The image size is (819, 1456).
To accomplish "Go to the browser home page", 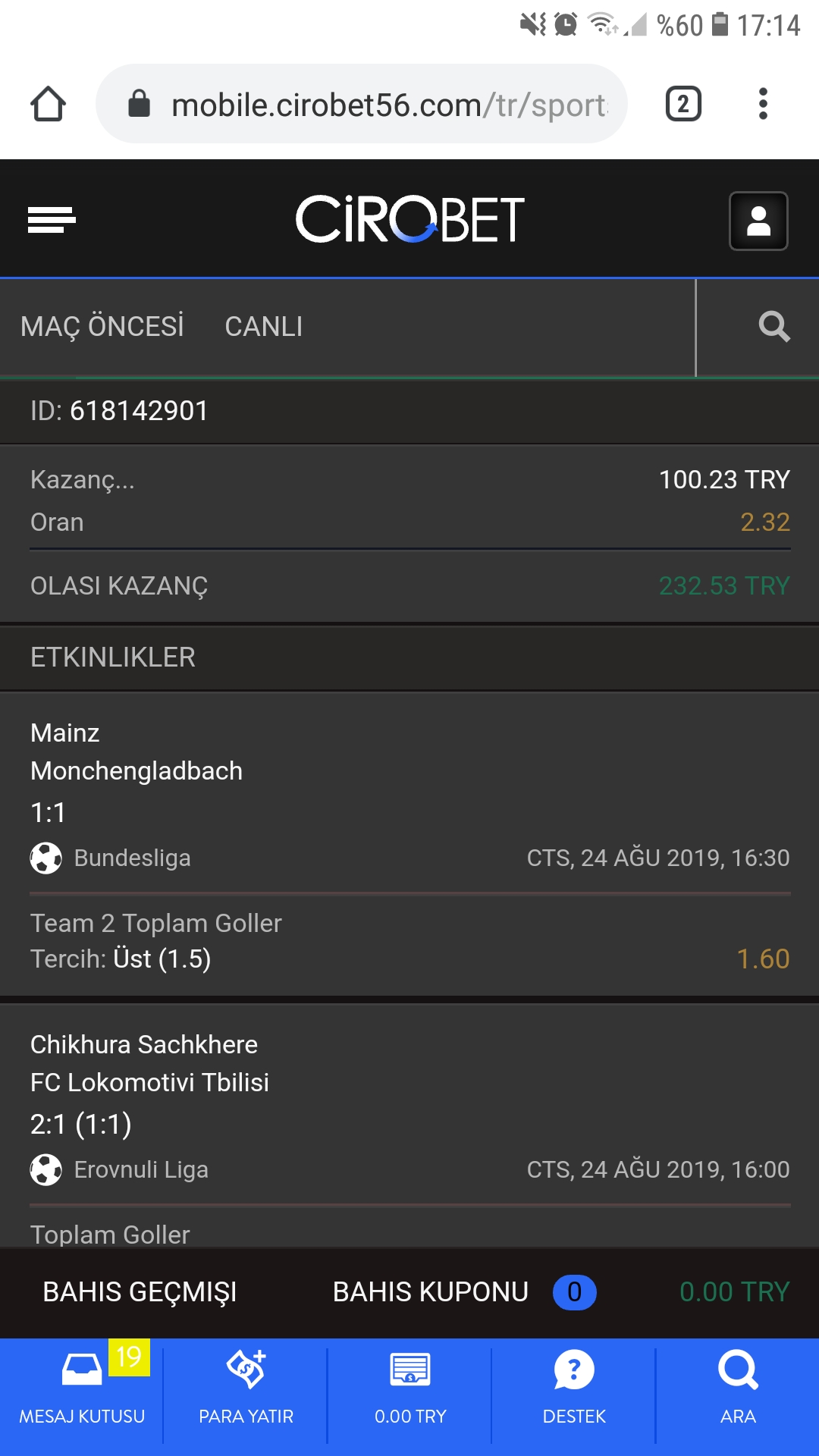I will tap(48, 104).
